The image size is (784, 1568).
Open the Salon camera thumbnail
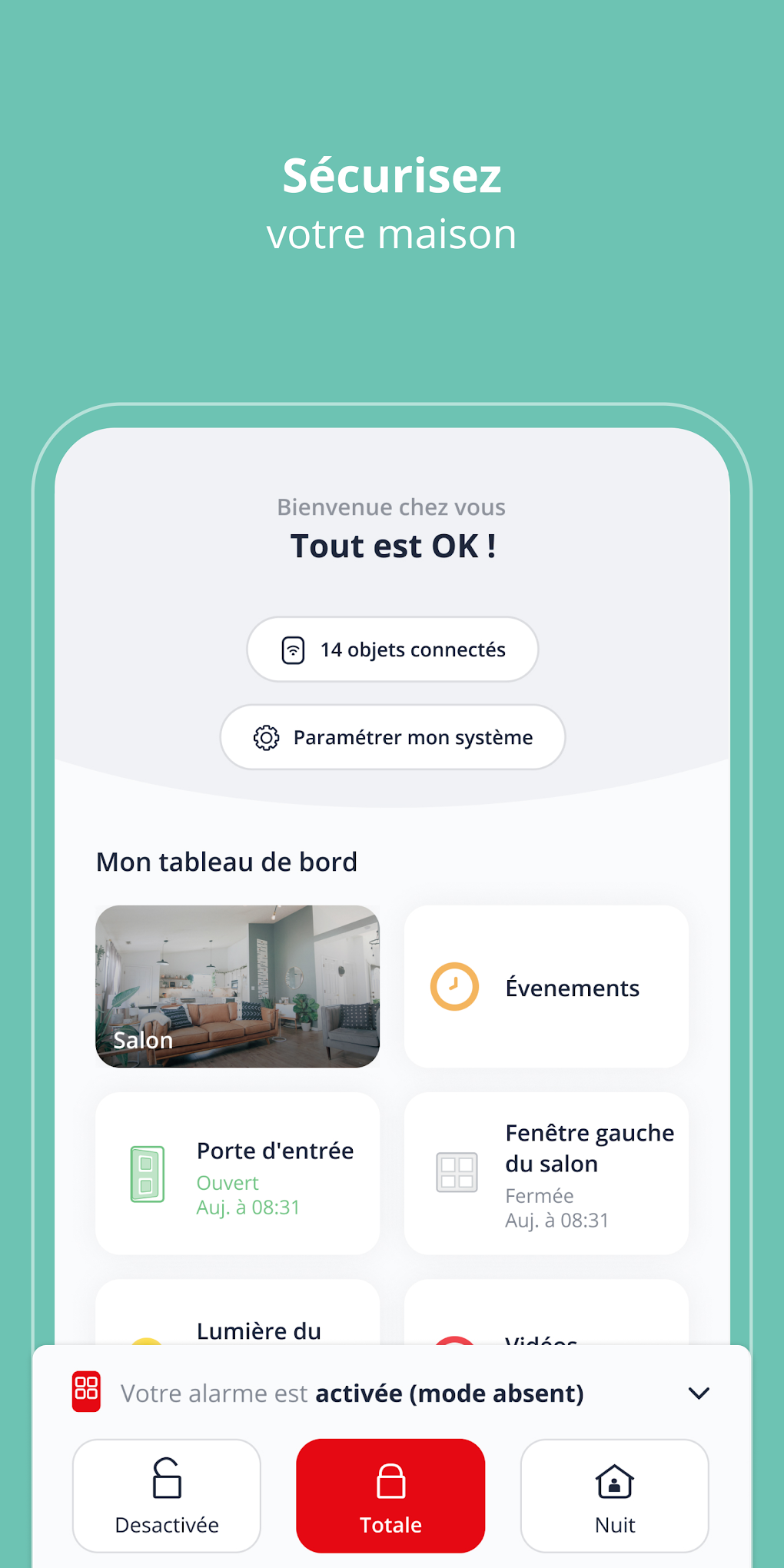(237, 986)
